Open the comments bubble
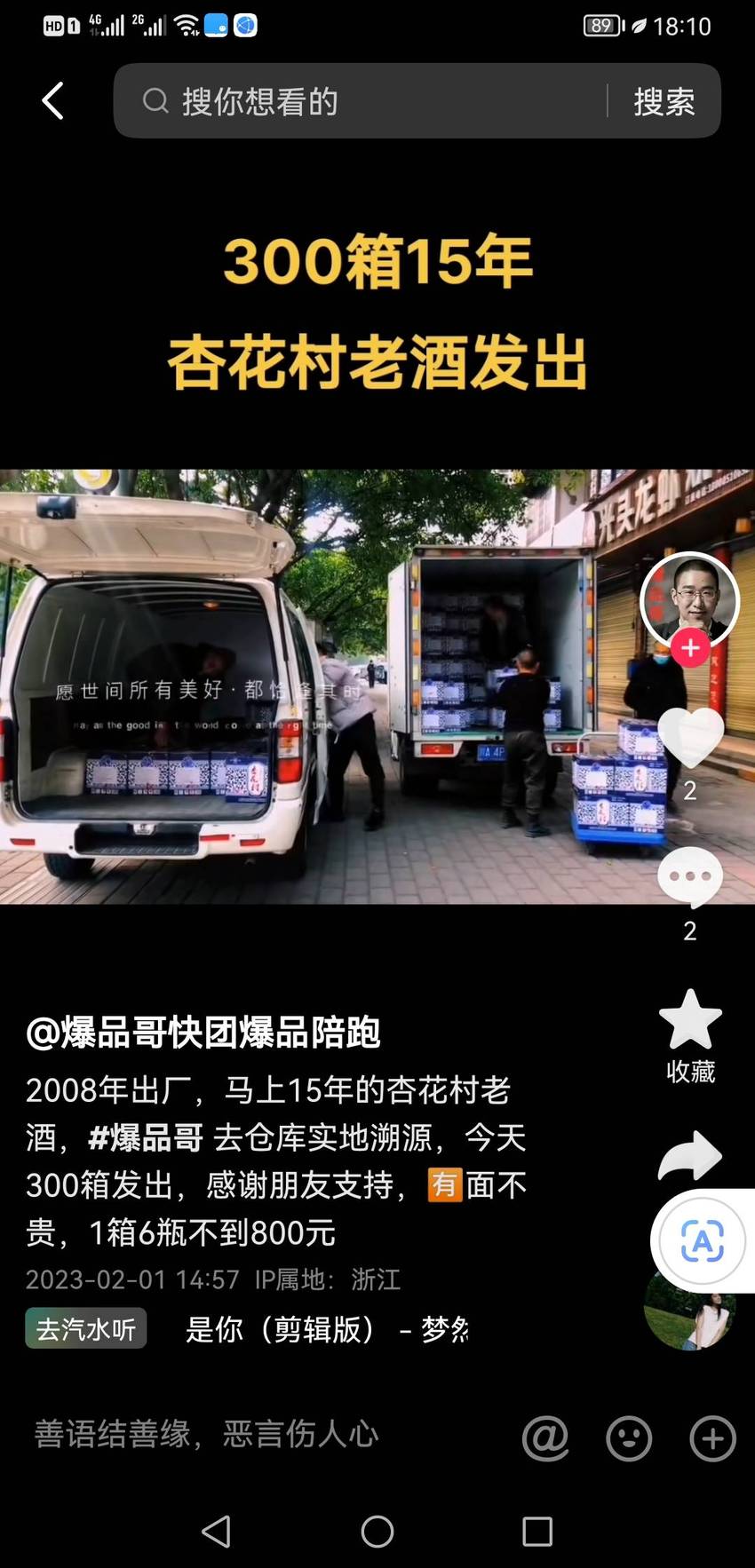755x1568 pixels. 690,876
